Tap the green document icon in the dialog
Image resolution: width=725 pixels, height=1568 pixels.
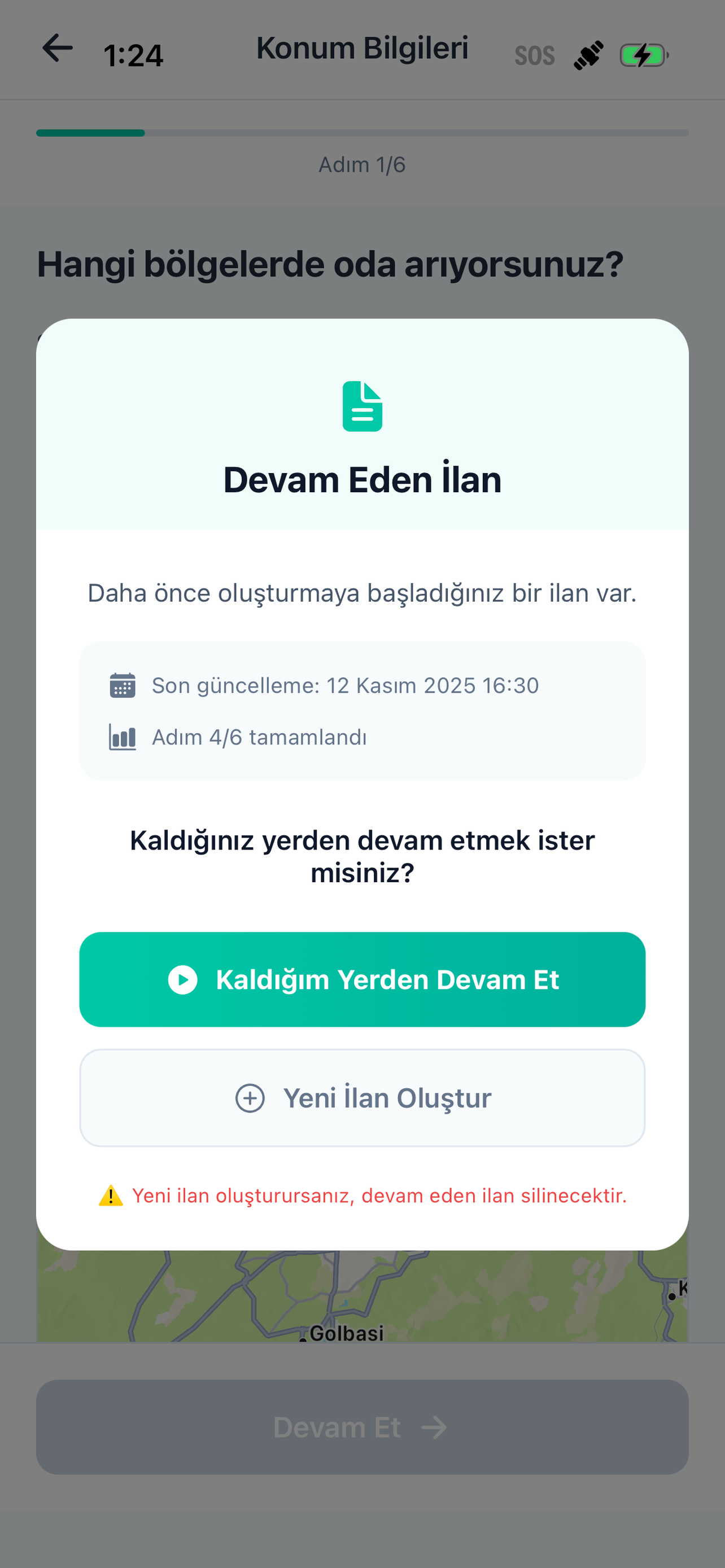pyautogui.click(x=362, y=407)
